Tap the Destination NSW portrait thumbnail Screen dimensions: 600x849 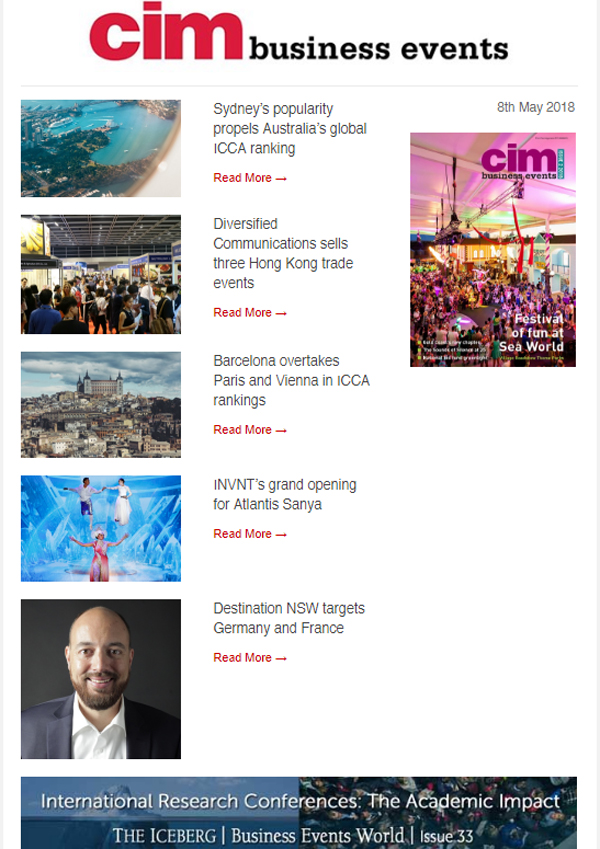click(101, 679)
